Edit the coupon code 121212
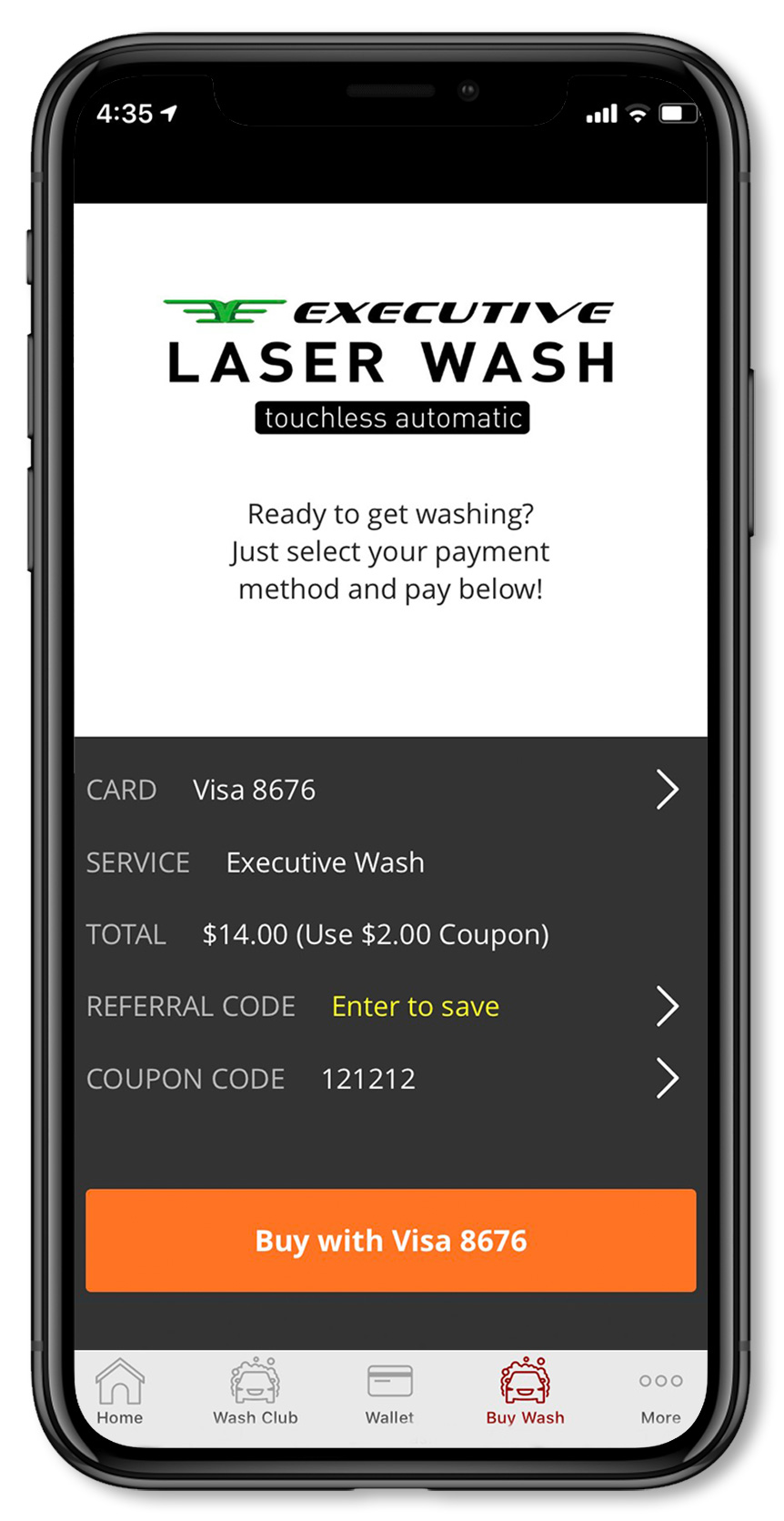The width and height of the screenshot is (784, 1521). (x=390, y=1079)
